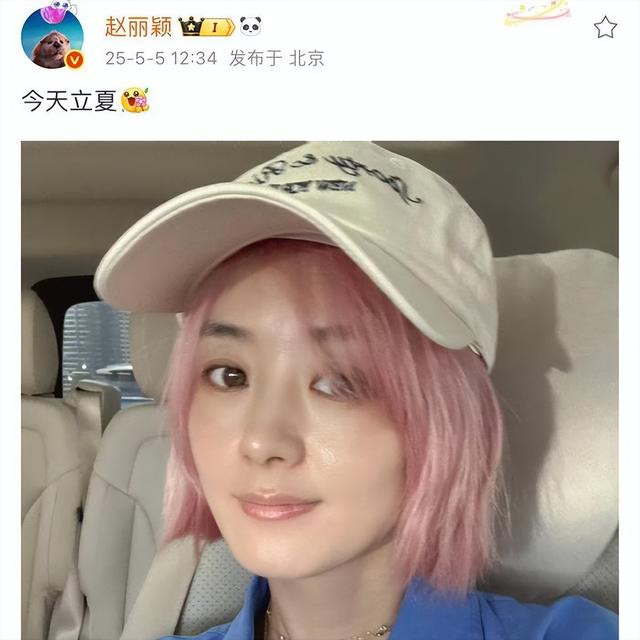Favorite this post with the star icon
The image size is (640, 640).
(x=605, y=27)
